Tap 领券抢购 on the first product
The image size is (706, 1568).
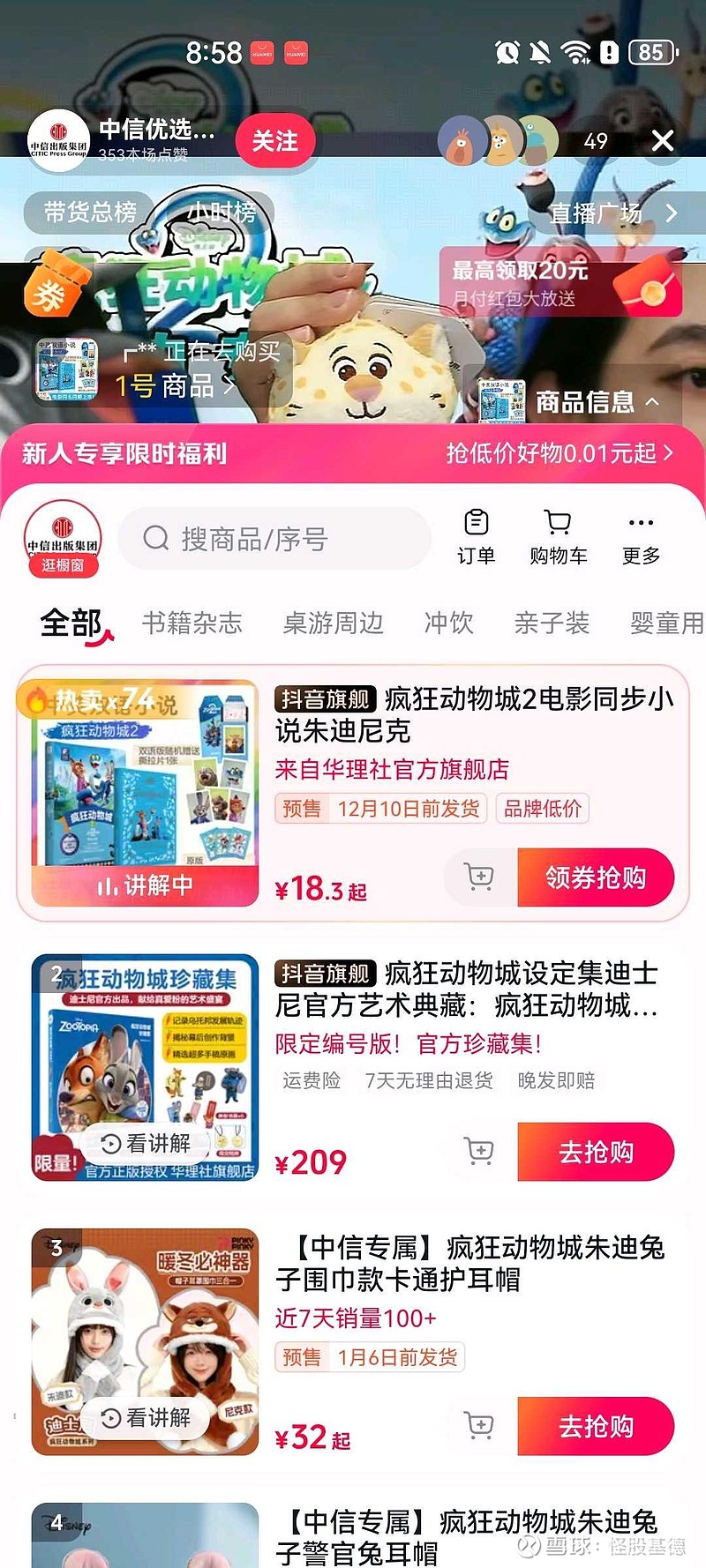pyautogui.click(x=595, y=877)
